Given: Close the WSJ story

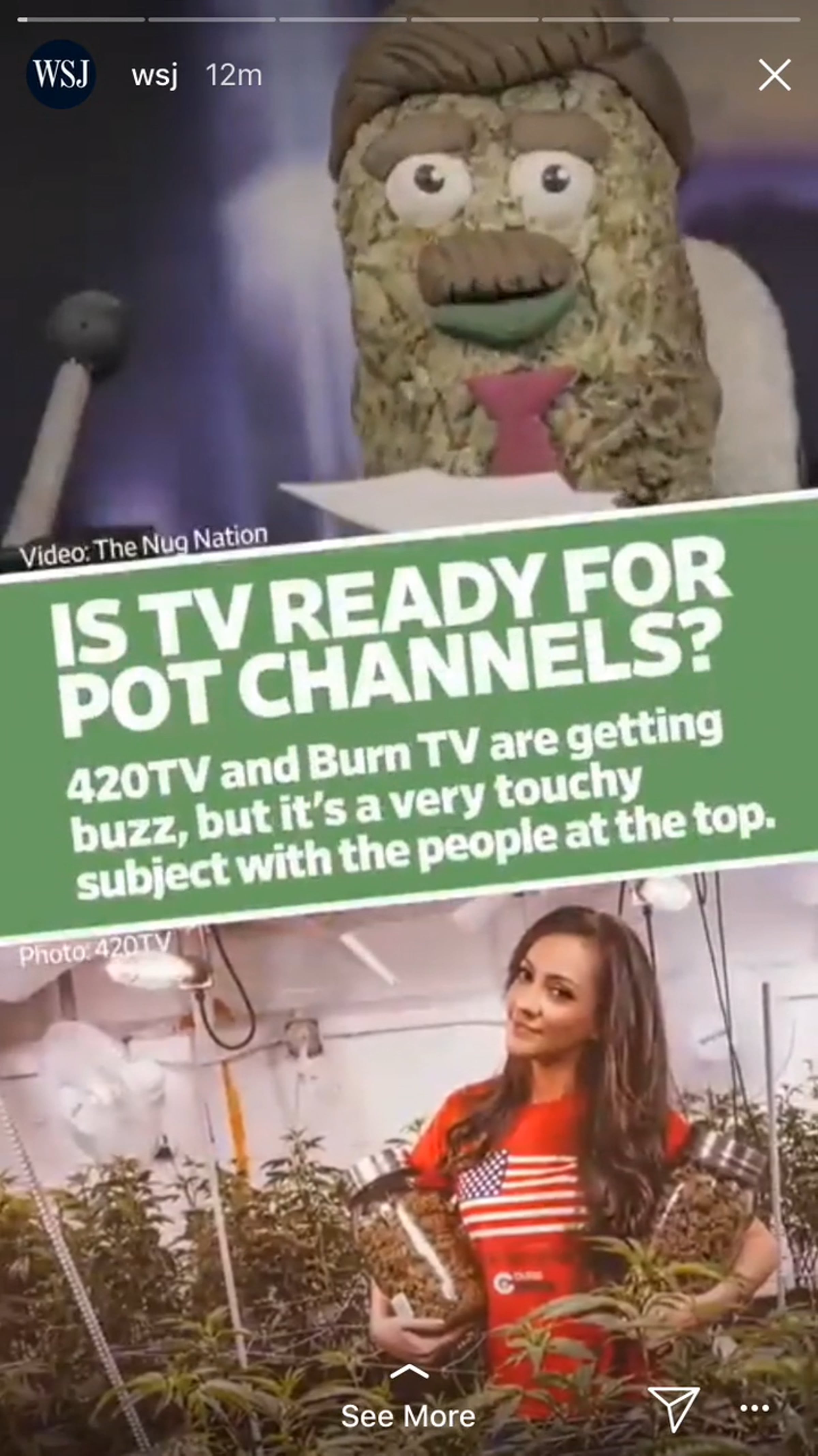Looking at the screenshot, I should [774, 75].
